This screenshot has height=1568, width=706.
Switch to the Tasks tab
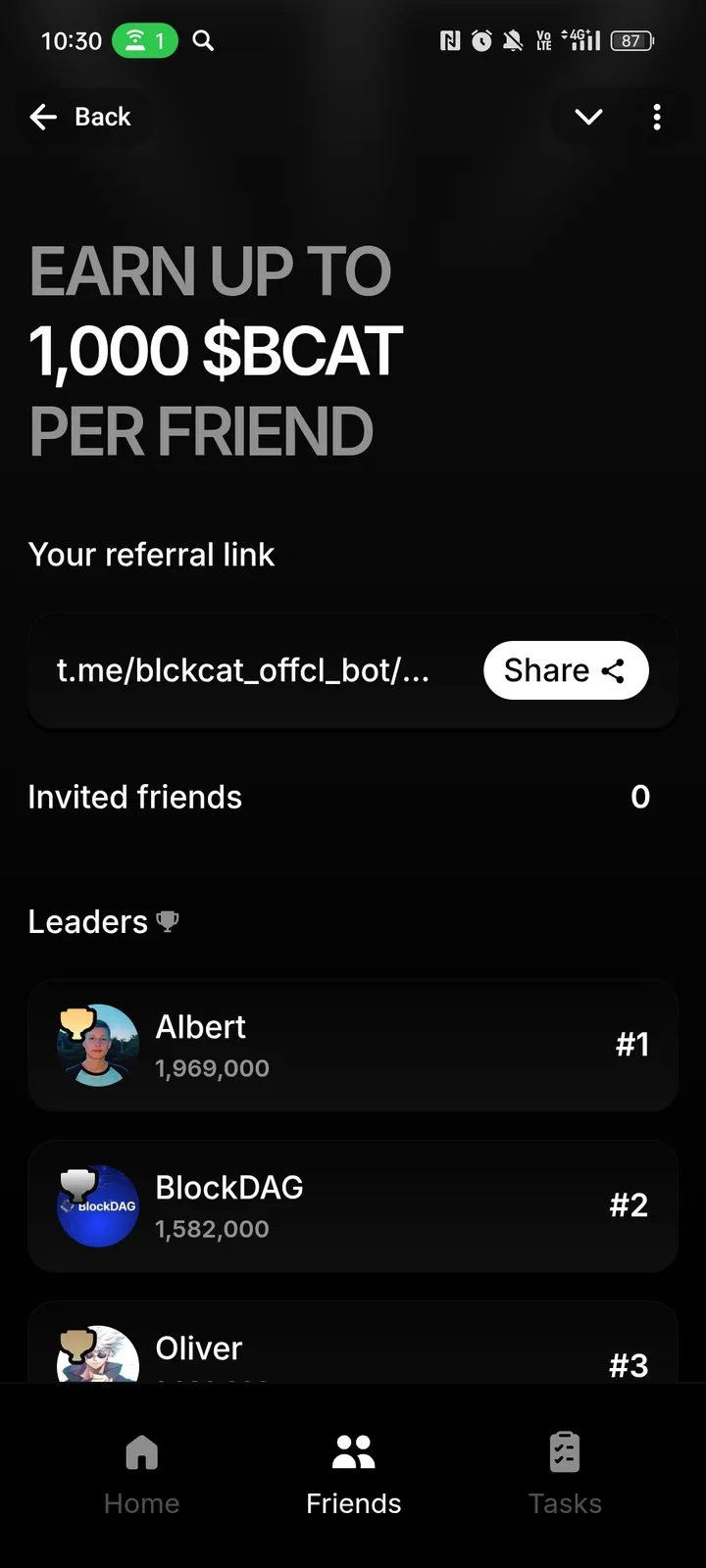[565, 1502]
